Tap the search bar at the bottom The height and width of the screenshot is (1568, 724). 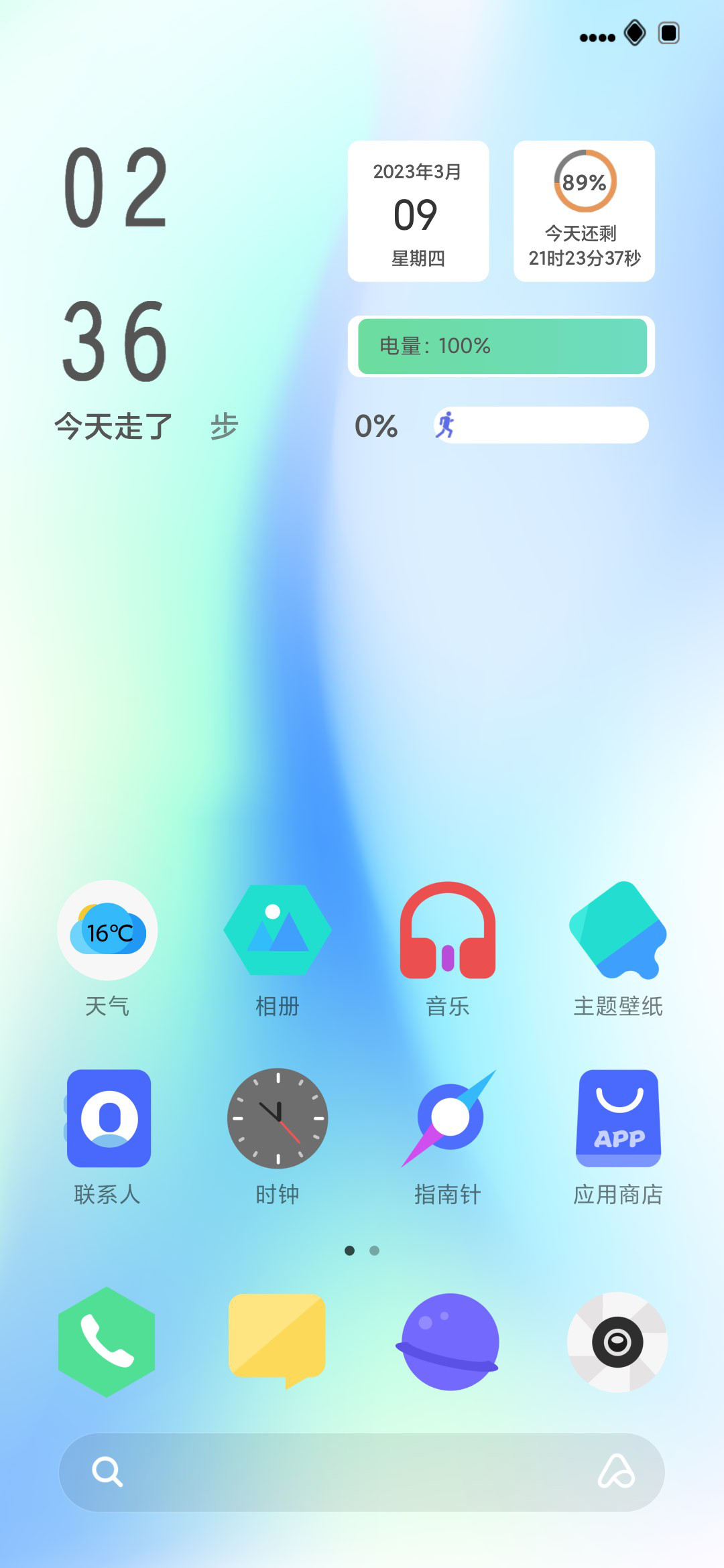click(x=362, y=1472)
